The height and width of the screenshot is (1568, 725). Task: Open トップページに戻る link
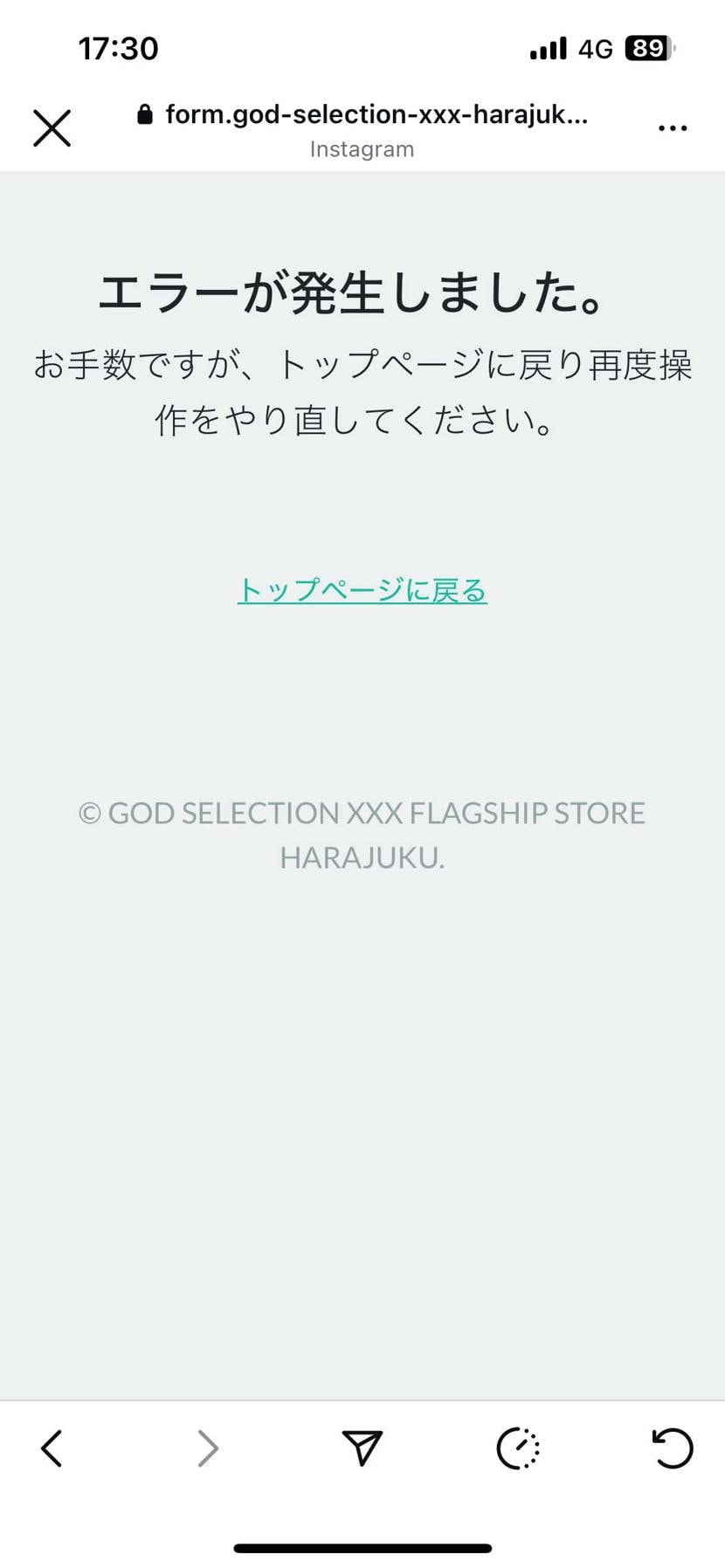click(x=362, y=590)
